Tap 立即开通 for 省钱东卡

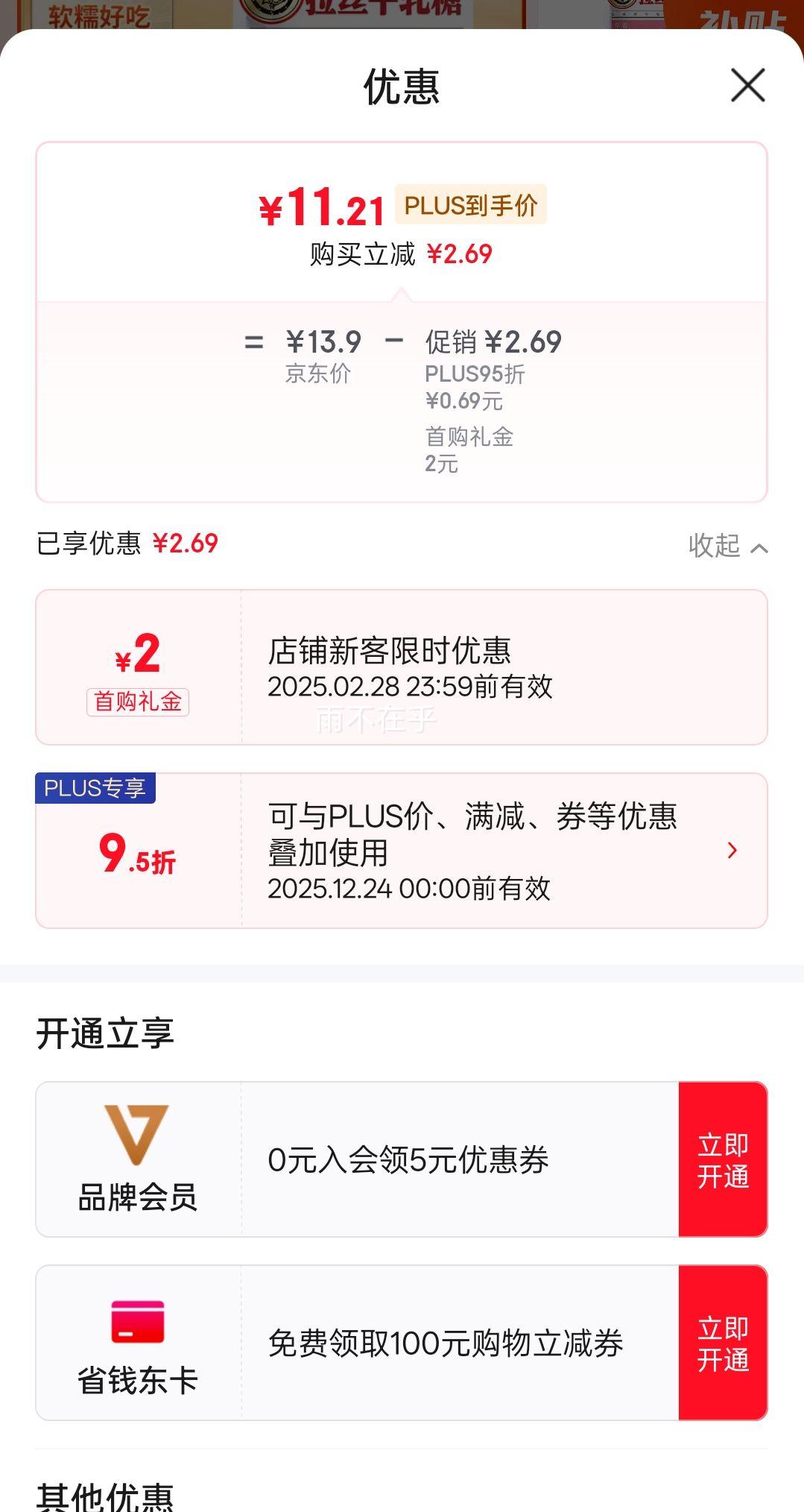pyautogui.click(x=723, y=1343)
